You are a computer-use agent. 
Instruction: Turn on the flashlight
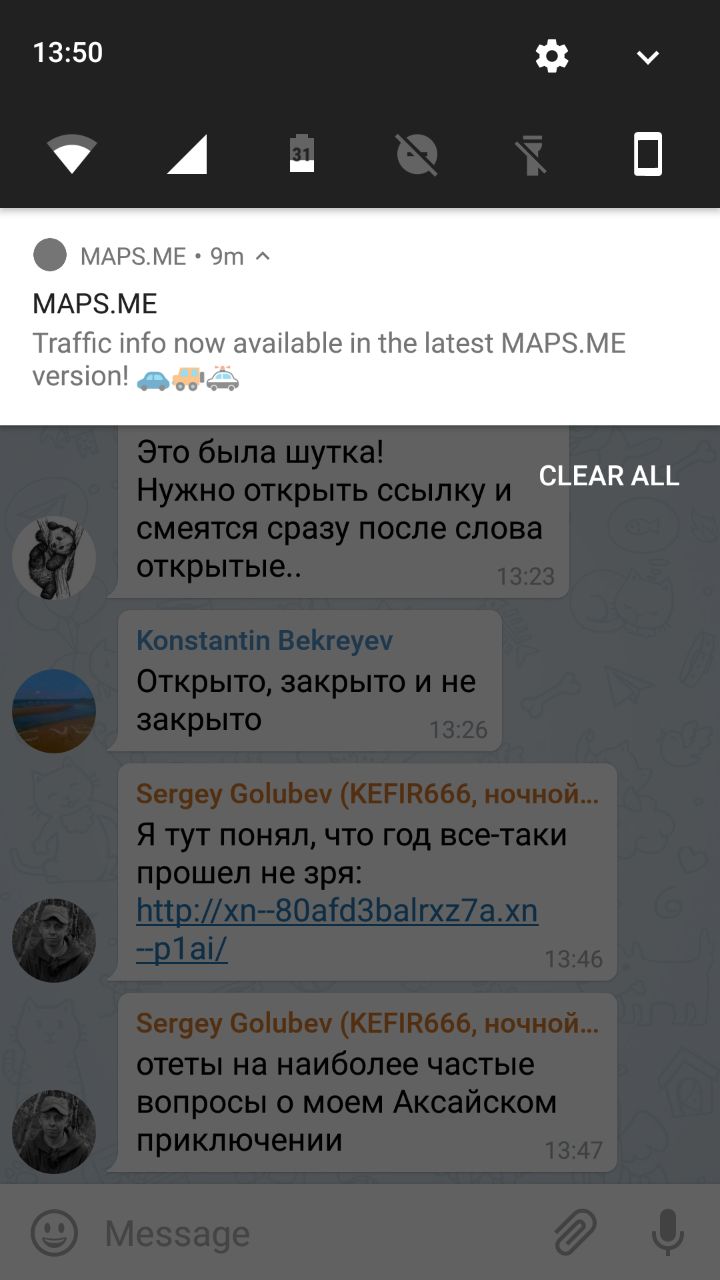532,155
